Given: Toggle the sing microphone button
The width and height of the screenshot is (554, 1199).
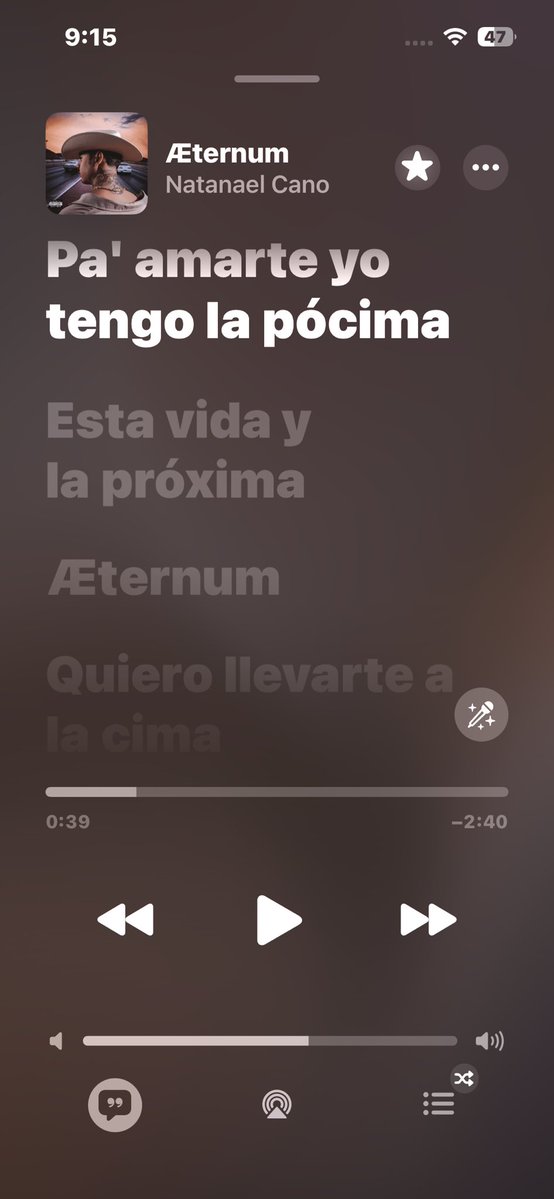Looking at the screenshot, I should point(481,719).
